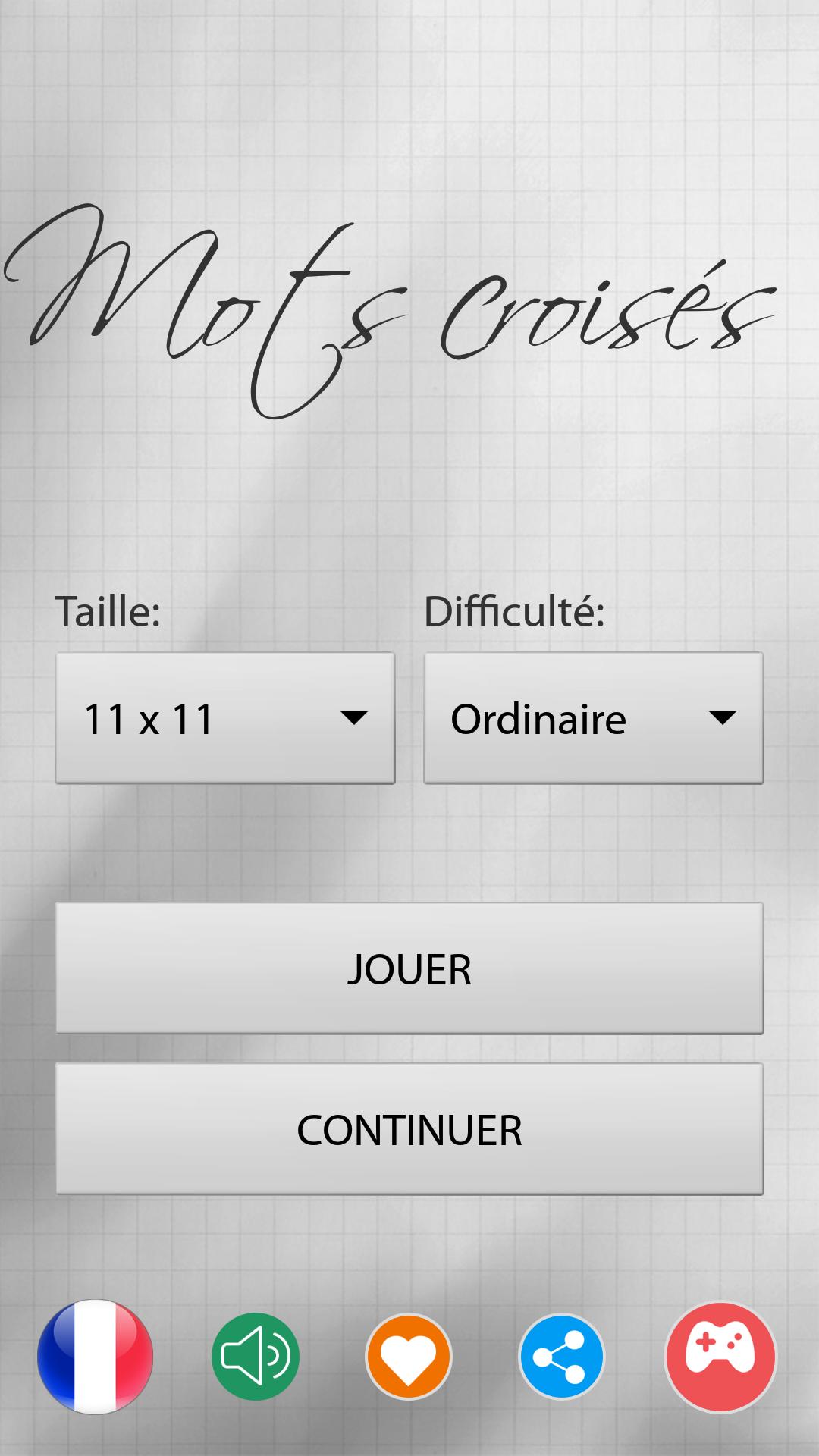Enable sharing via the share icon
Viewport: 819px width, 1456px height.
561,1357
